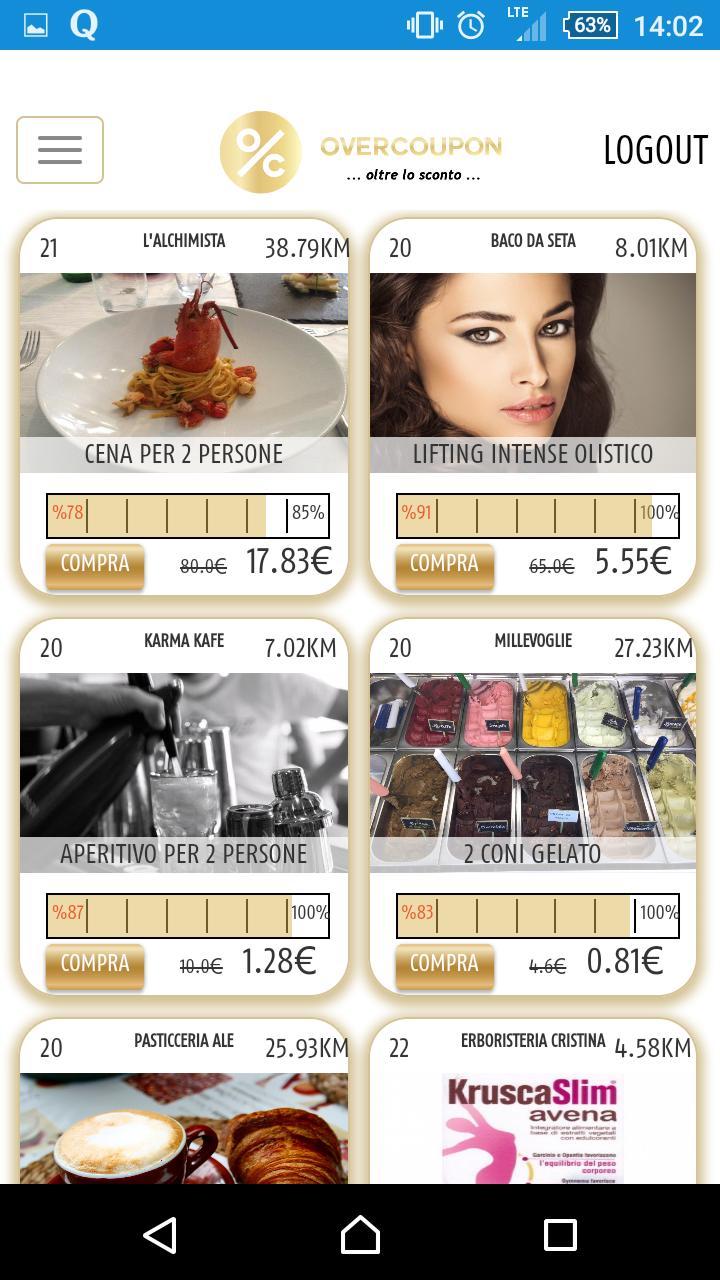This screenshot has height=1280, width=720.
Task: Go back using the system back button
Action: (x=160, y=1235)
